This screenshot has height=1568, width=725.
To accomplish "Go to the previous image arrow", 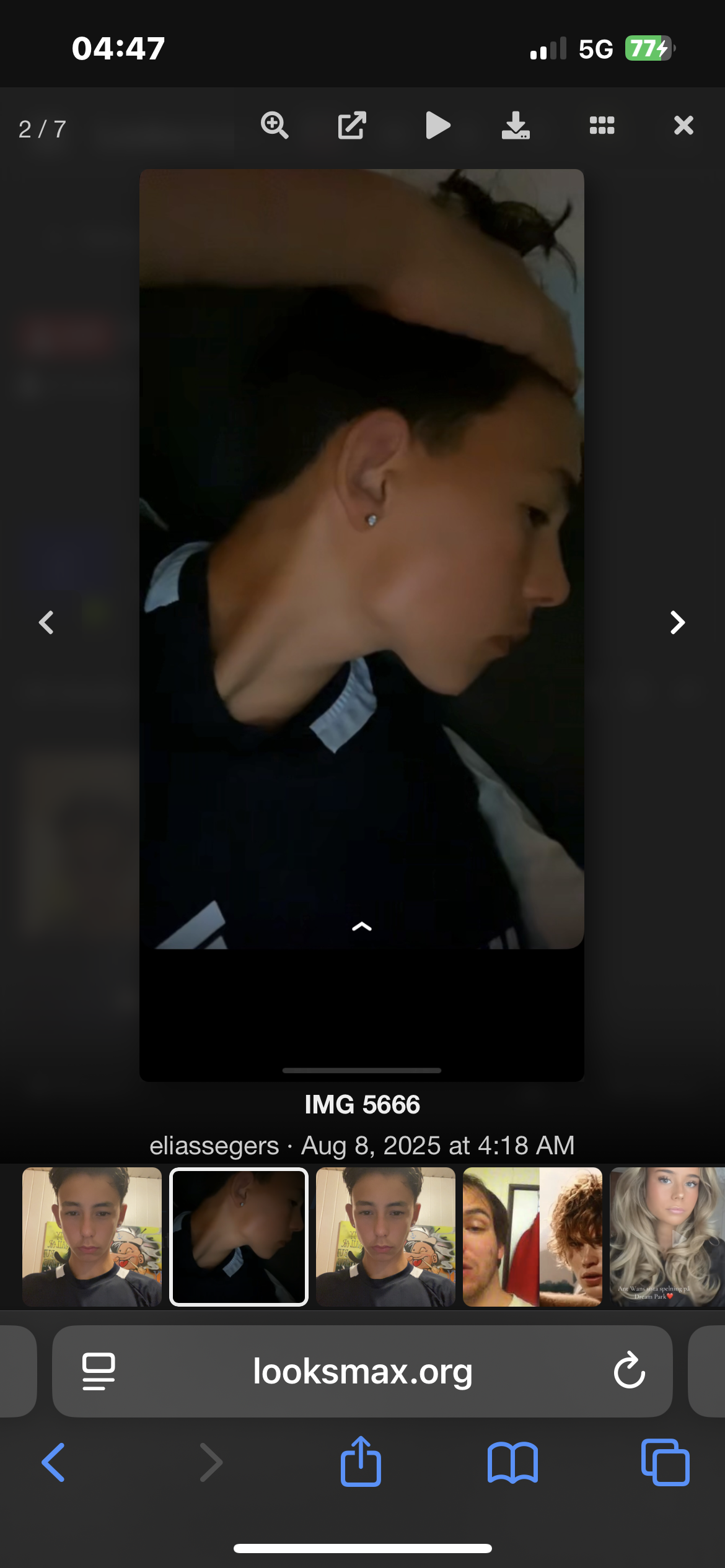I will click(46, 622).
